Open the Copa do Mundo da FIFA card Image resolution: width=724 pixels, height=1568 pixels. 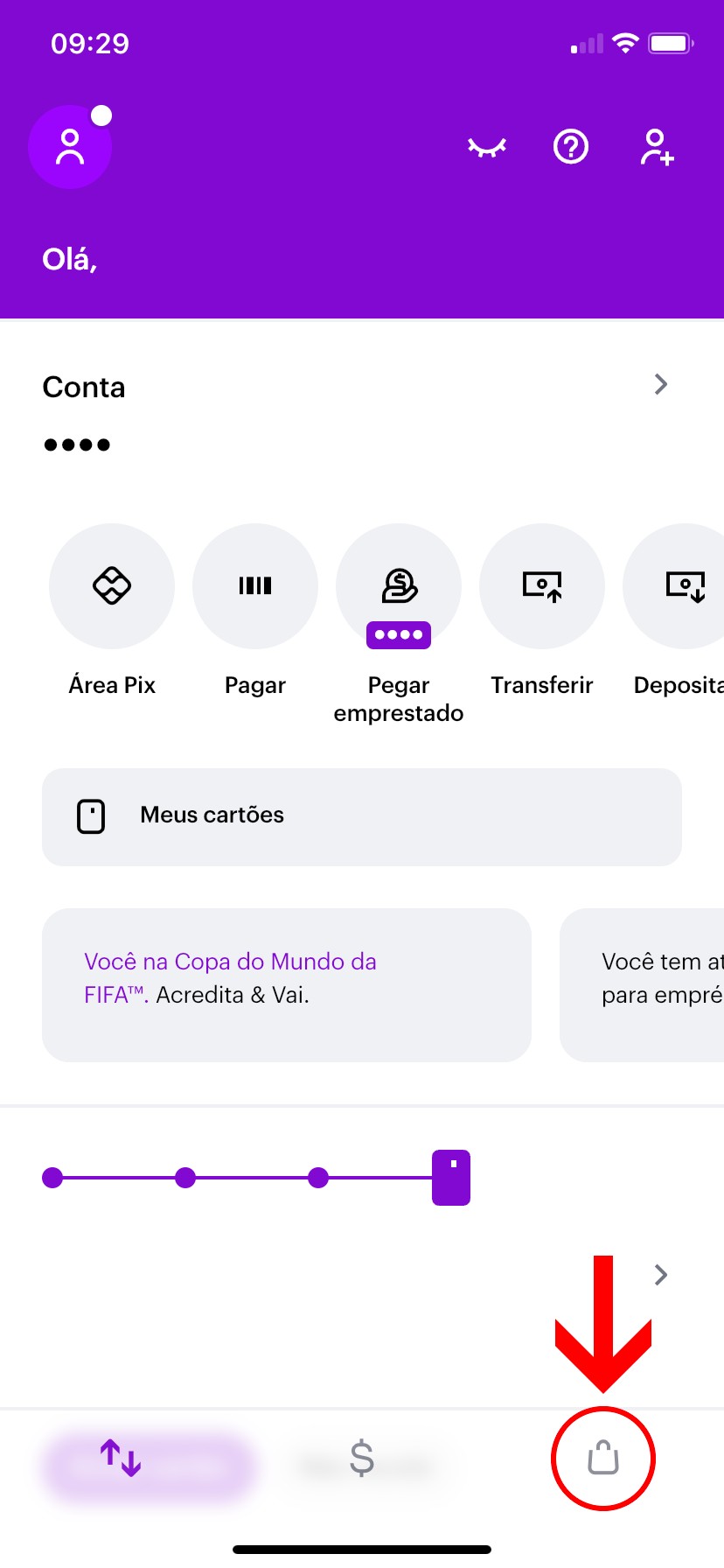click(x=287, y=984)
